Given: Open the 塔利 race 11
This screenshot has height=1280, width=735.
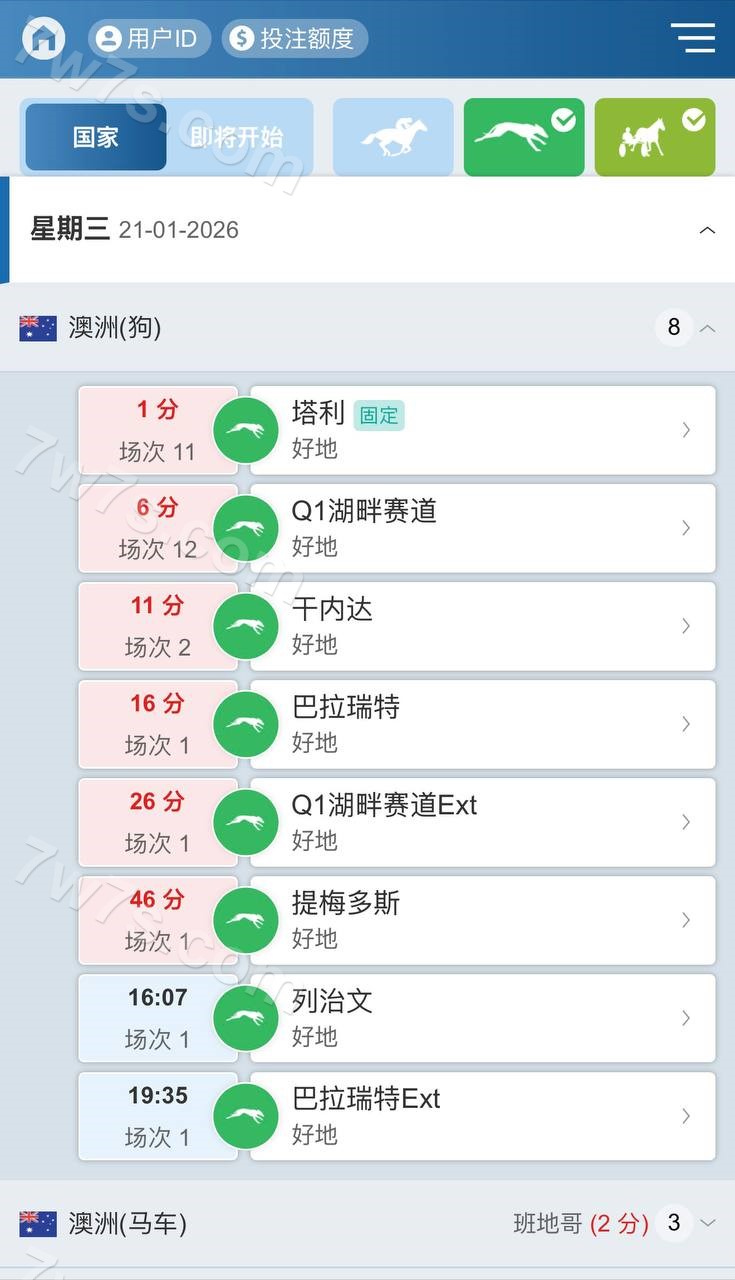Looking at the screenshot, I should coord(482,430).
